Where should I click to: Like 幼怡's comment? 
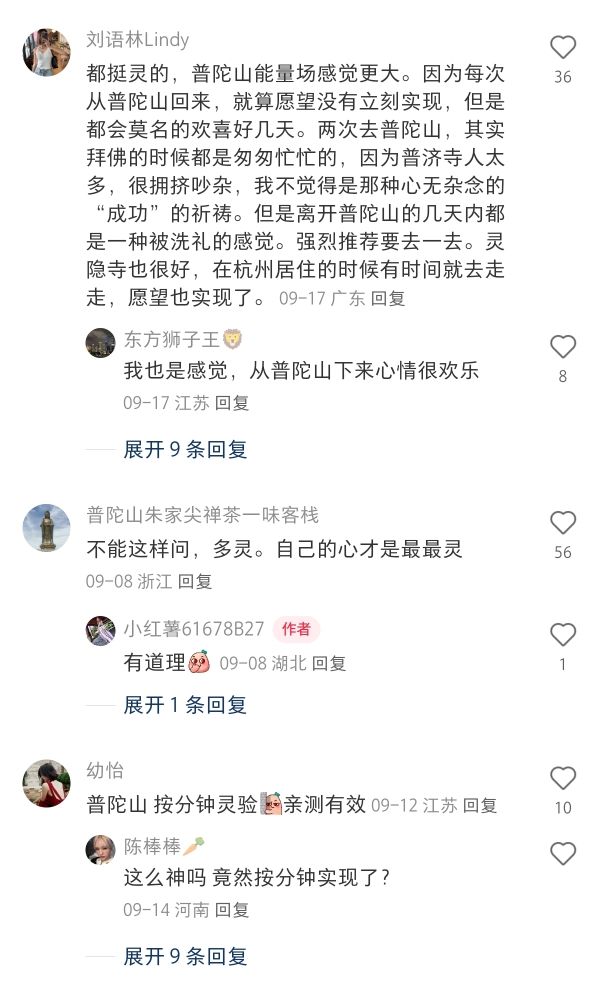(x=563, y=778)
